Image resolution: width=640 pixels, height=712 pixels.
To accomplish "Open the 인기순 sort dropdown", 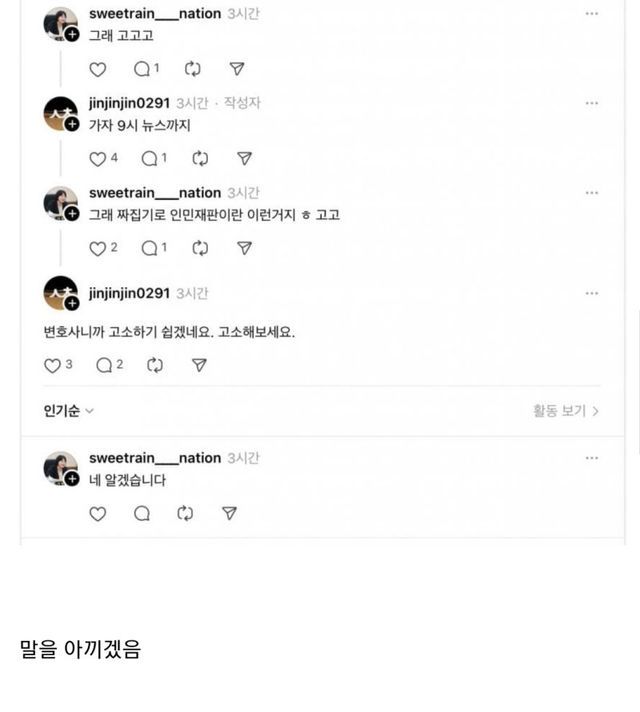I will (x=68, y=410).
